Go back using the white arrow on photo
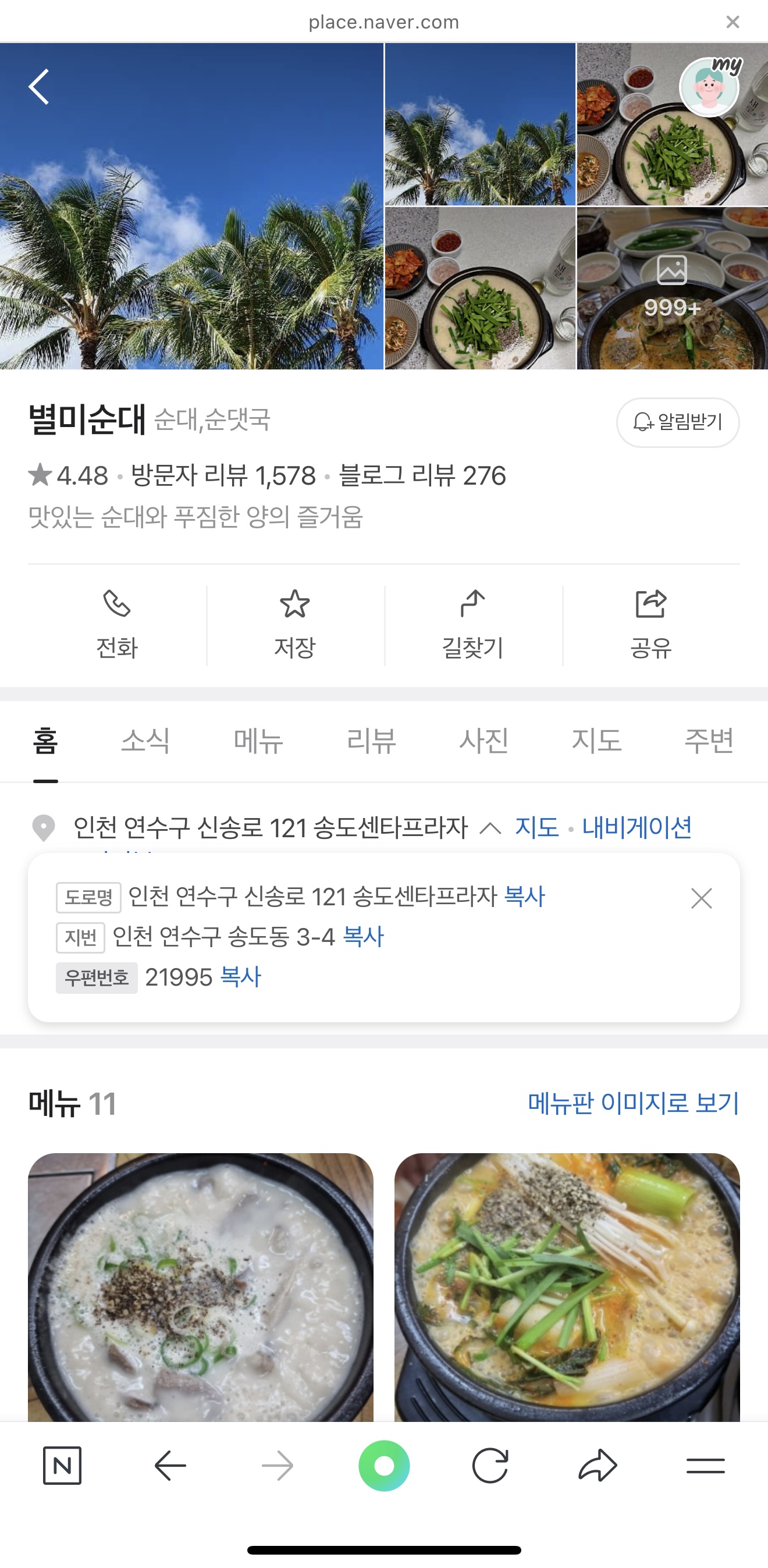This screenshot has width=768, height=1568. [x=39, y=87]
